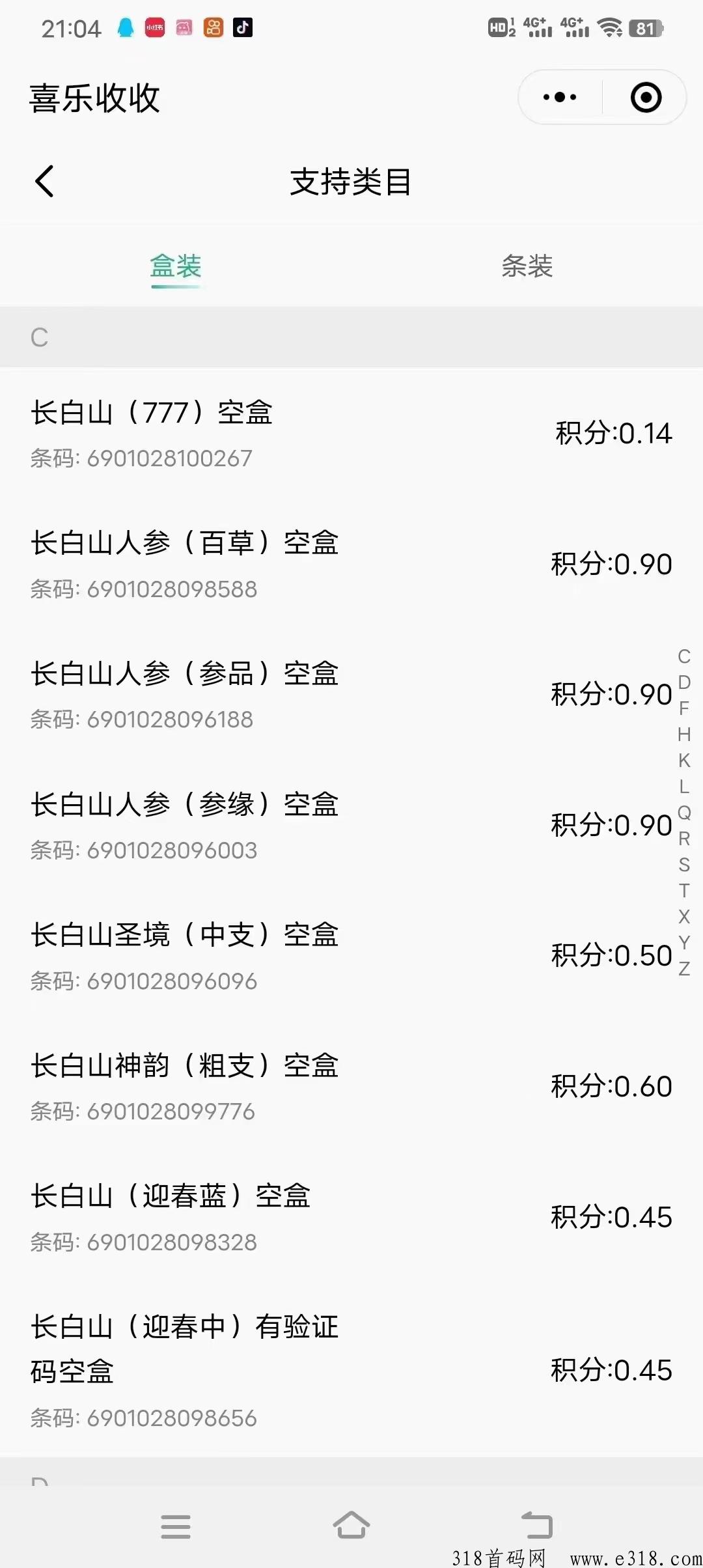Image resolution: width=703 pixels, height=1568 pixels.
Task: Tap the back arrow beside 支持类目
Action: click(44, 181)
